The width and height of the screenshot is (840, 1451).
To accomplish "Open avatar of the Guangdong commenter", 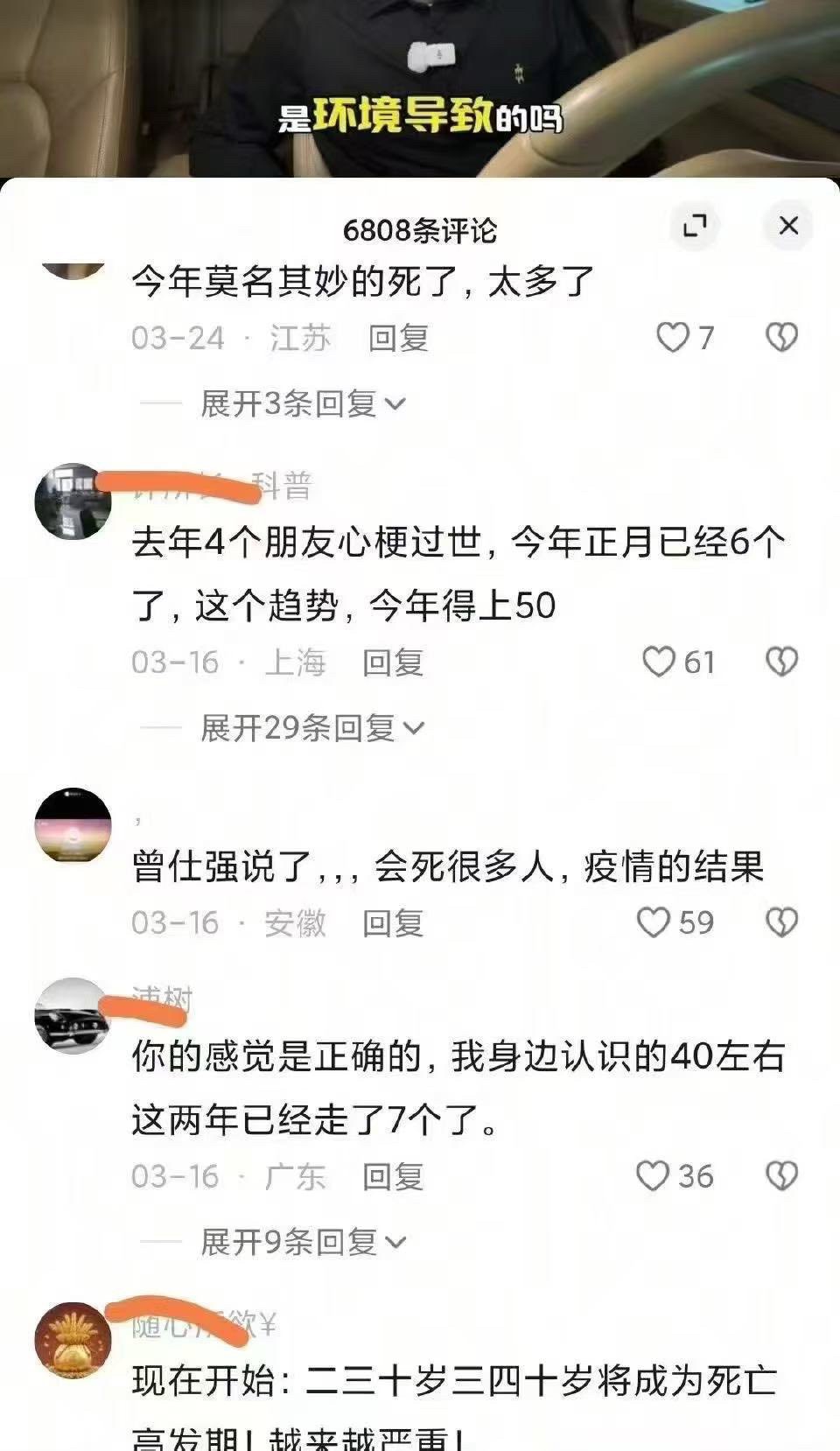I will click(x=73, y=1015).
